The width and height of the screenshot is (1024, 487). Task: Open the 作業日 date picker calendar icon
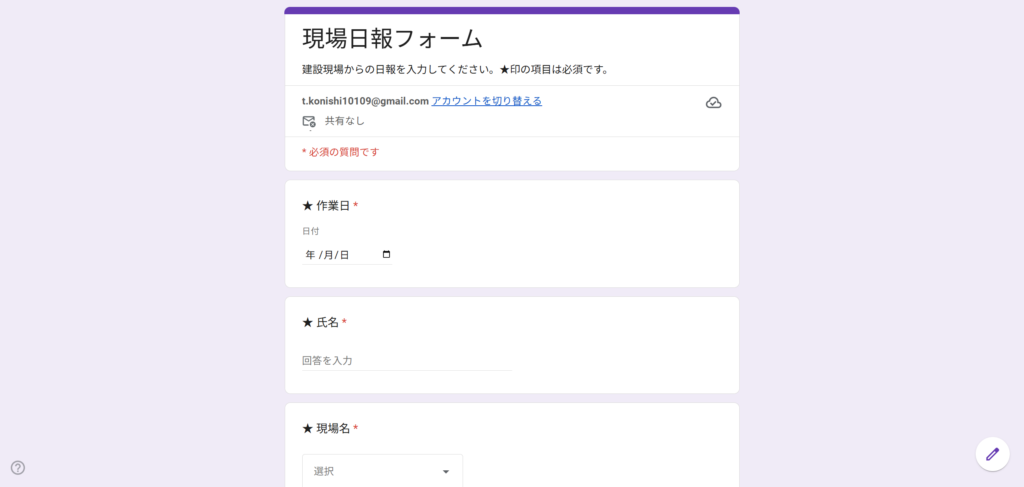coord(387,254)
